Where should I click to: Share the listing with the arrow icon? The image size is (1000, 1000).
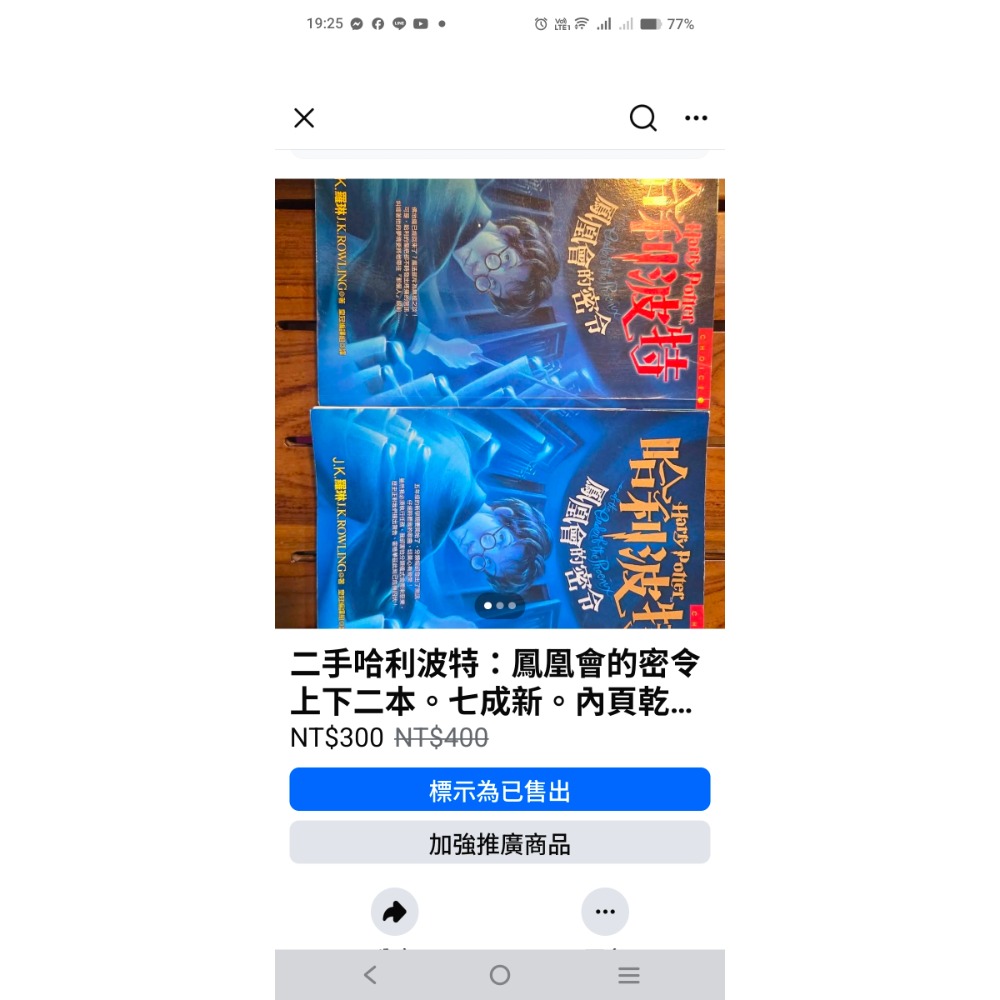point(395,912)
